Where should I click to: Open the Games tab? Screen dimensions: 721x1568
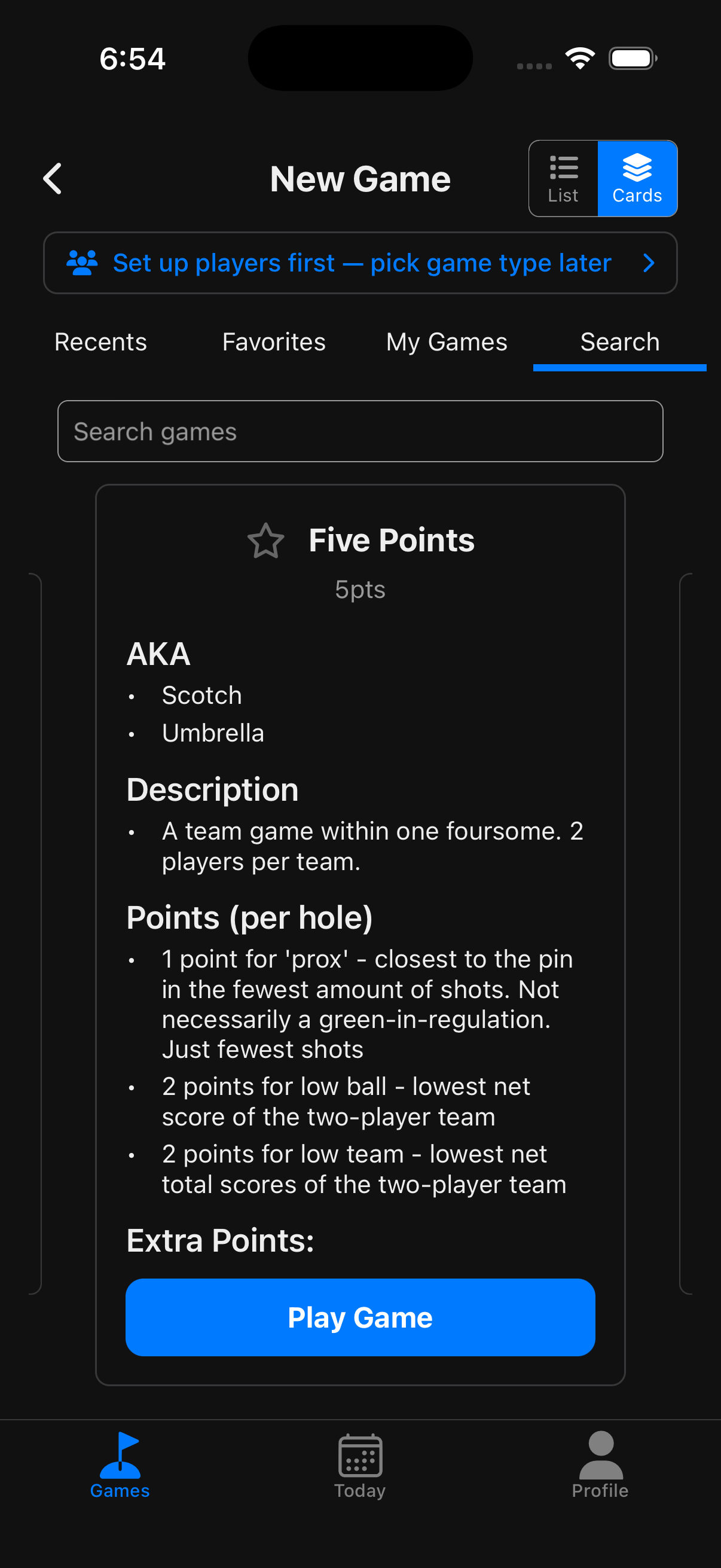tap(120, 1466)
